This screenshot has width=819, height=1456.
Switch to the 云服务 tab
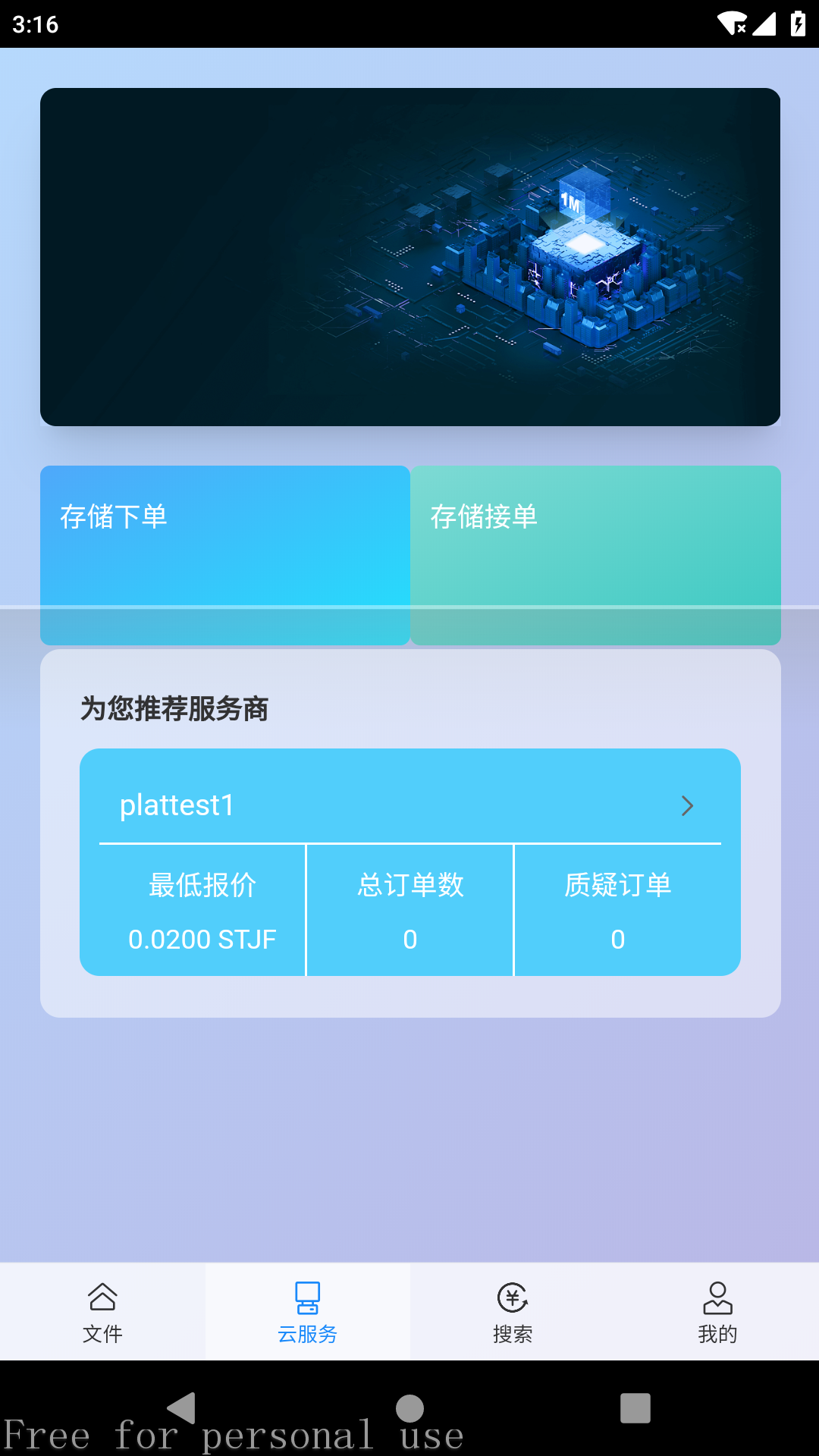point(307,1312)
